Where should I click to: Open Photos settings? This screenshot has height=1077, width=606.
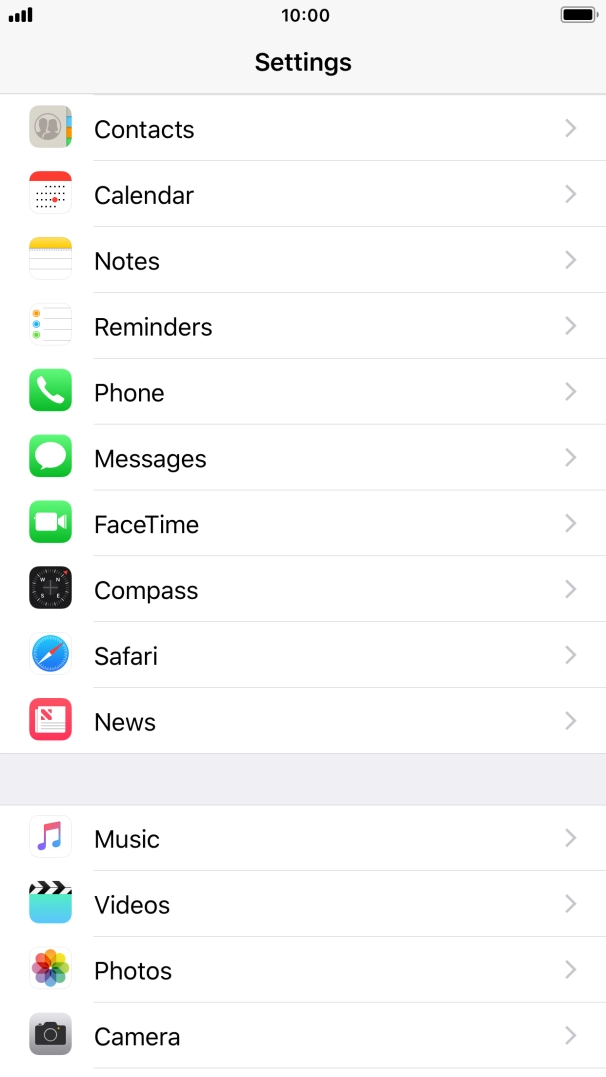(x=303, y=971)
